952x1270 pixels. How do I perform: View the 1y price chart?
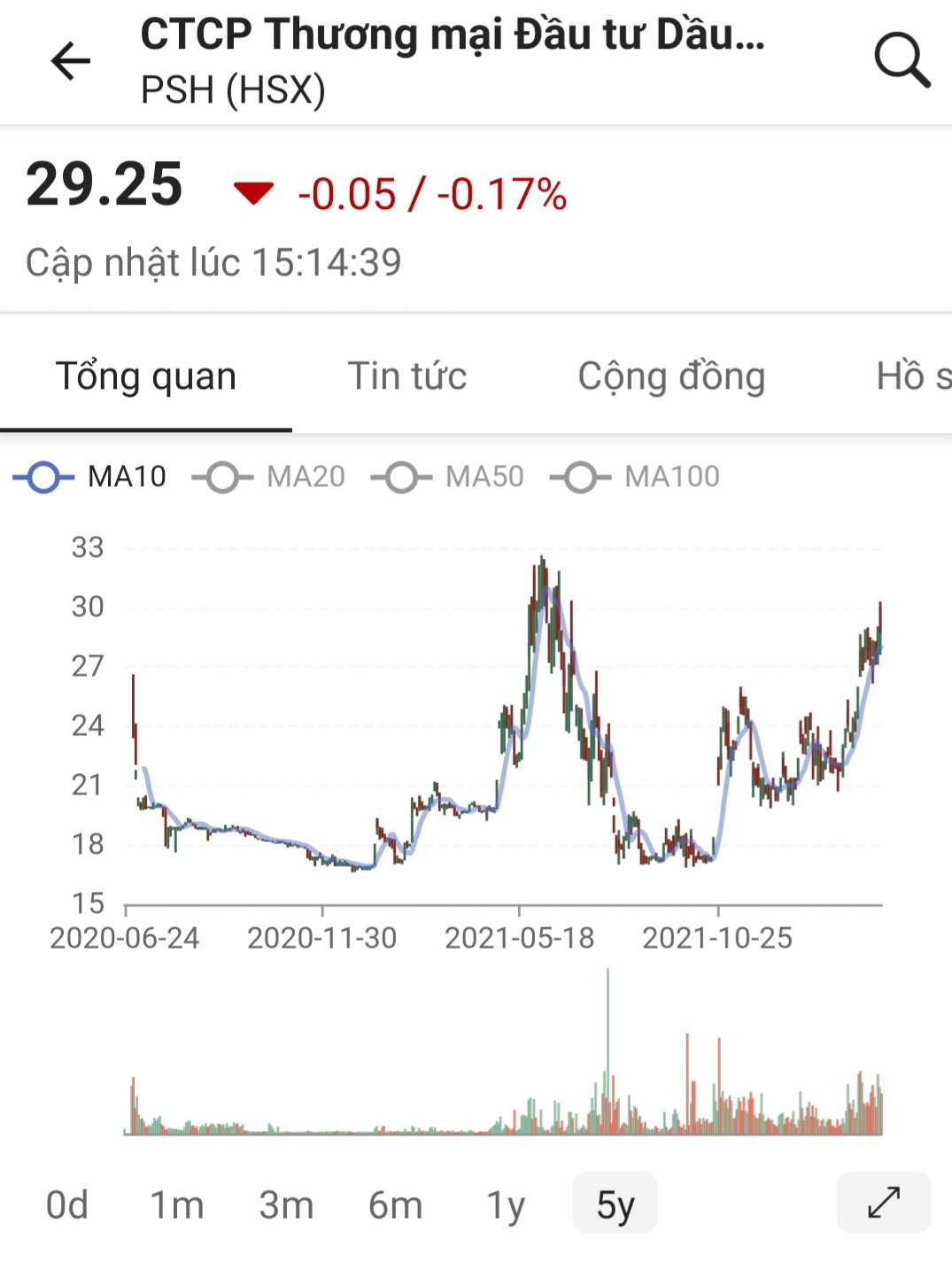pos(506,1204)
